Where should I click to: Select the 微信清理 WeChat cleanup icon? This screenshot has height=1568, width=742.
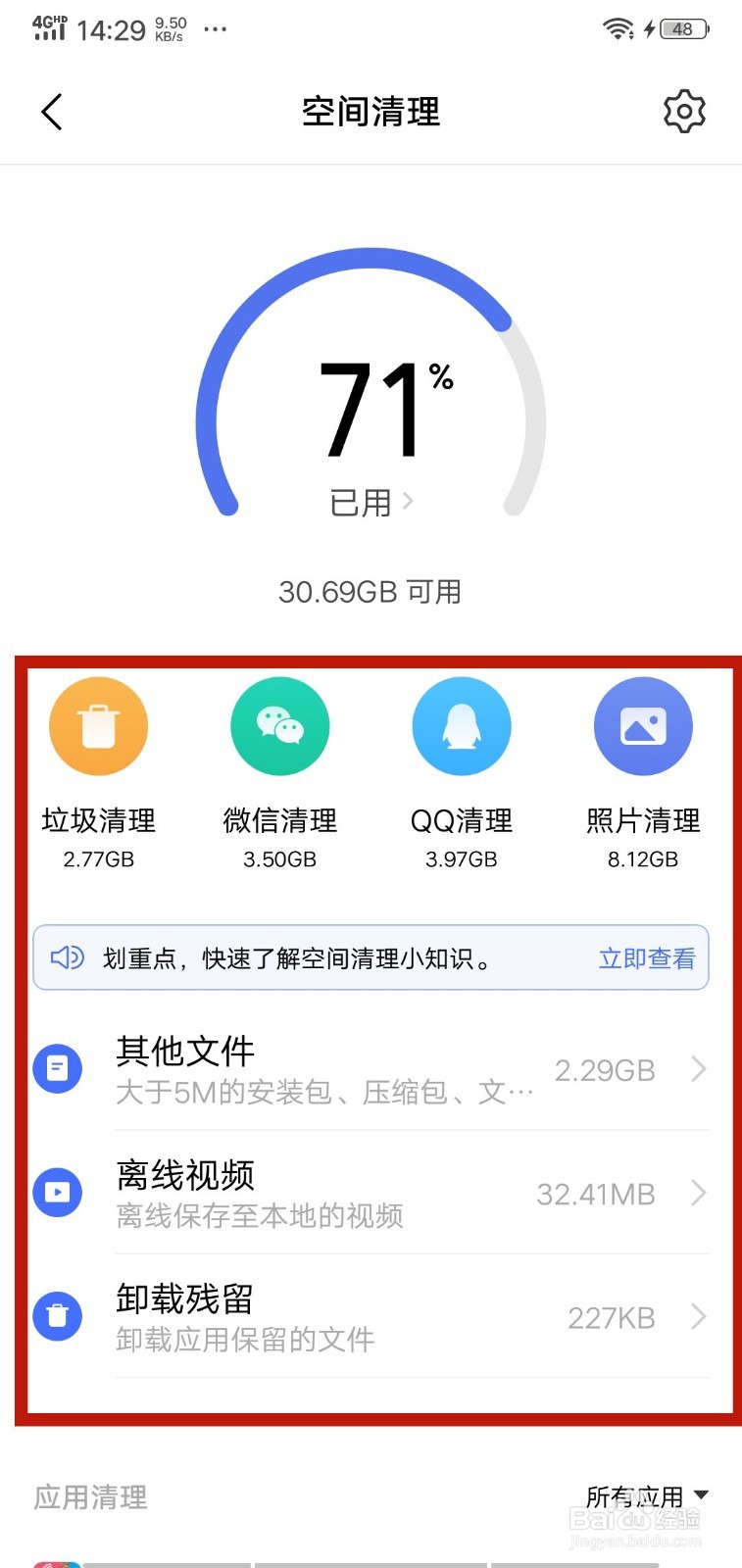coord(279,725)
